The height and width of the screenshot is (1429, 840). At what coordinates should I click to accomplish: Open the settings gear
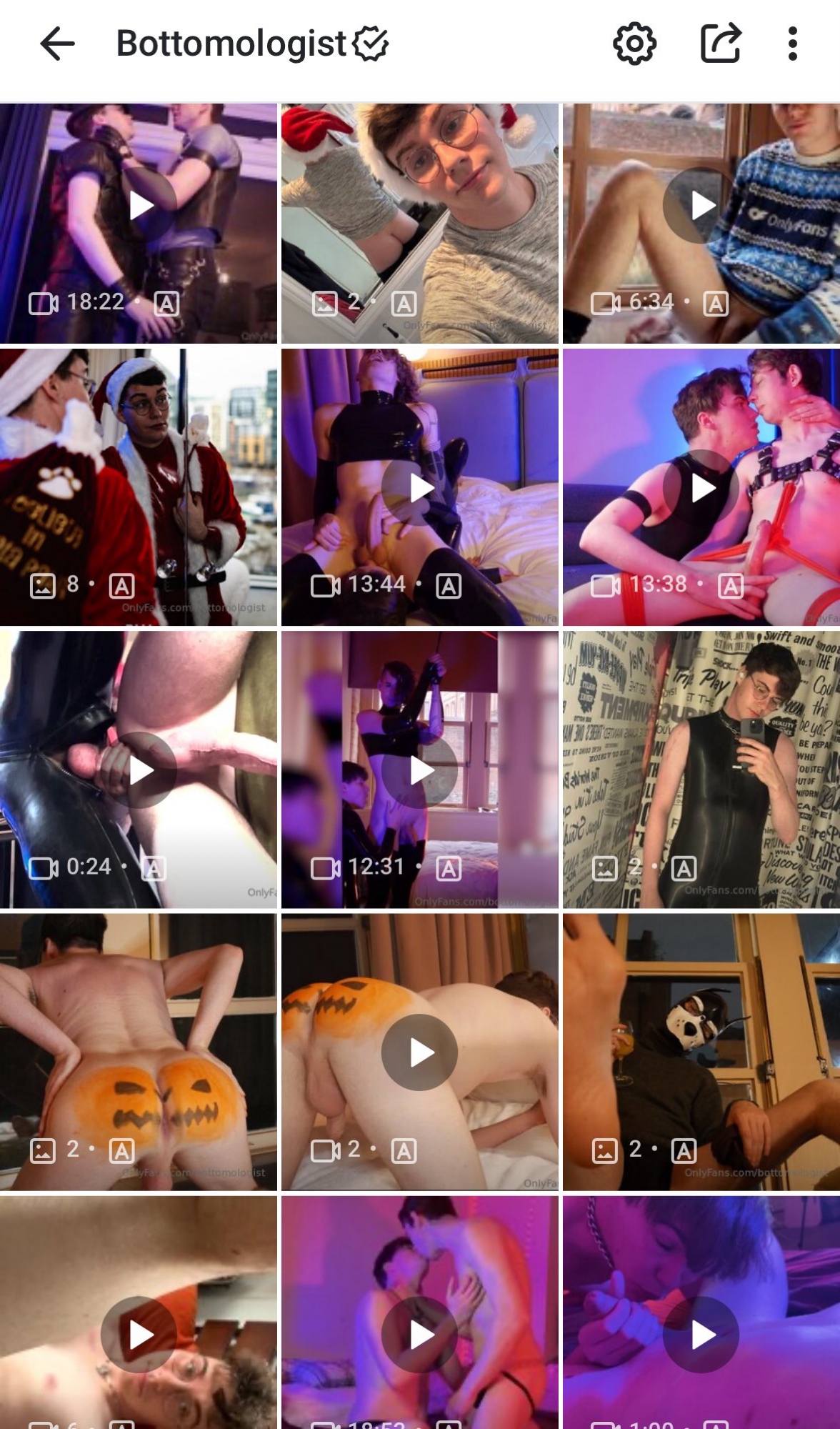click(x=634, y=44)
